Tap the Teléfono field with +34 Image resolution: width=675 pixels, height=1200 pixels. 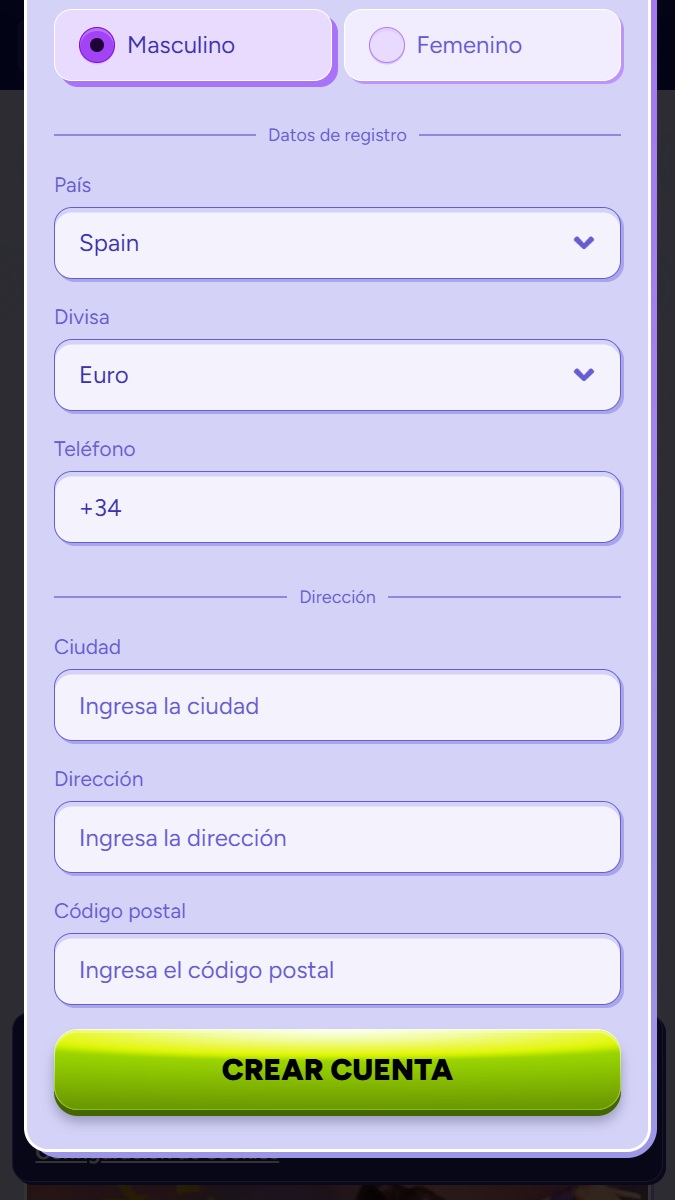click(337, 507)
